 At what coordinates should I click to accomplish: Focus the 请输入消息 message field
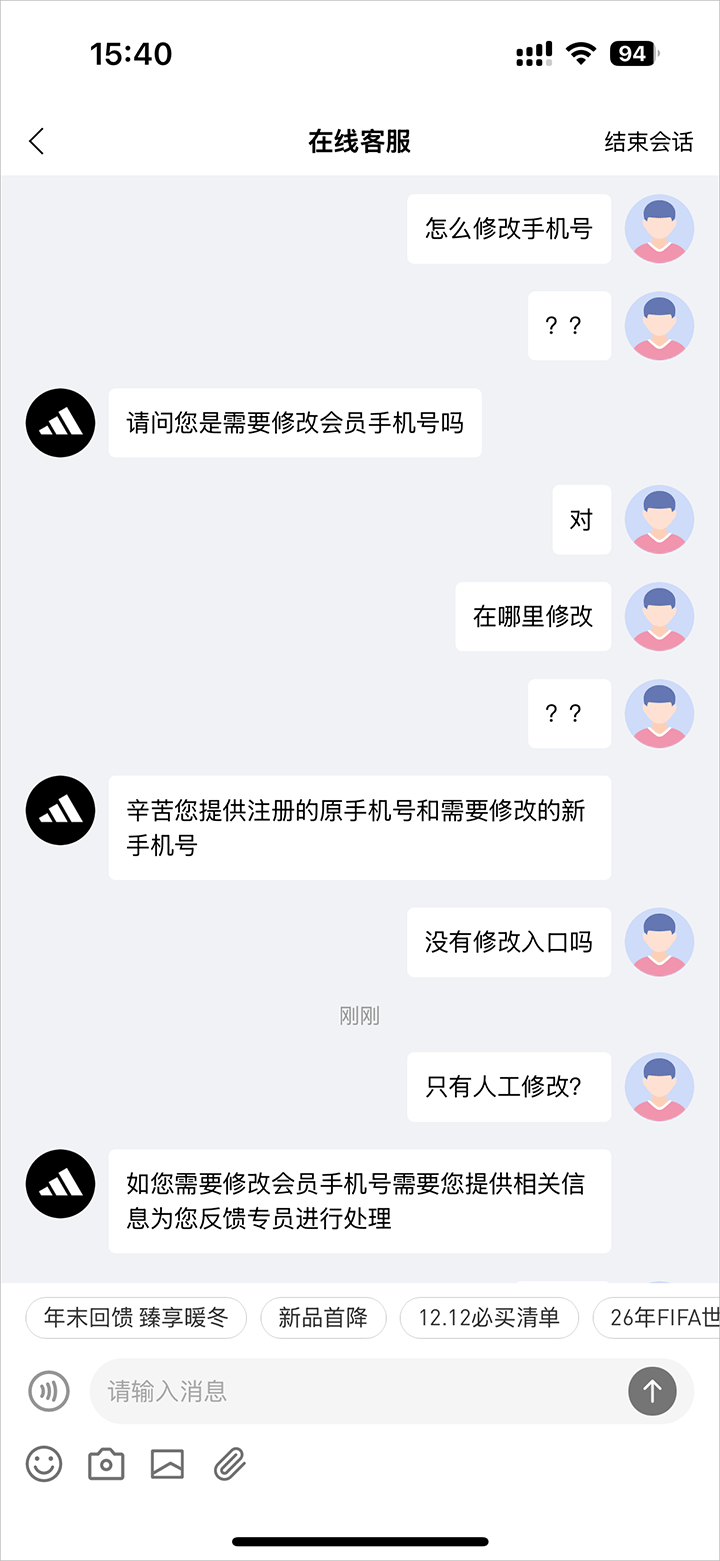(x=350, y=1391)
